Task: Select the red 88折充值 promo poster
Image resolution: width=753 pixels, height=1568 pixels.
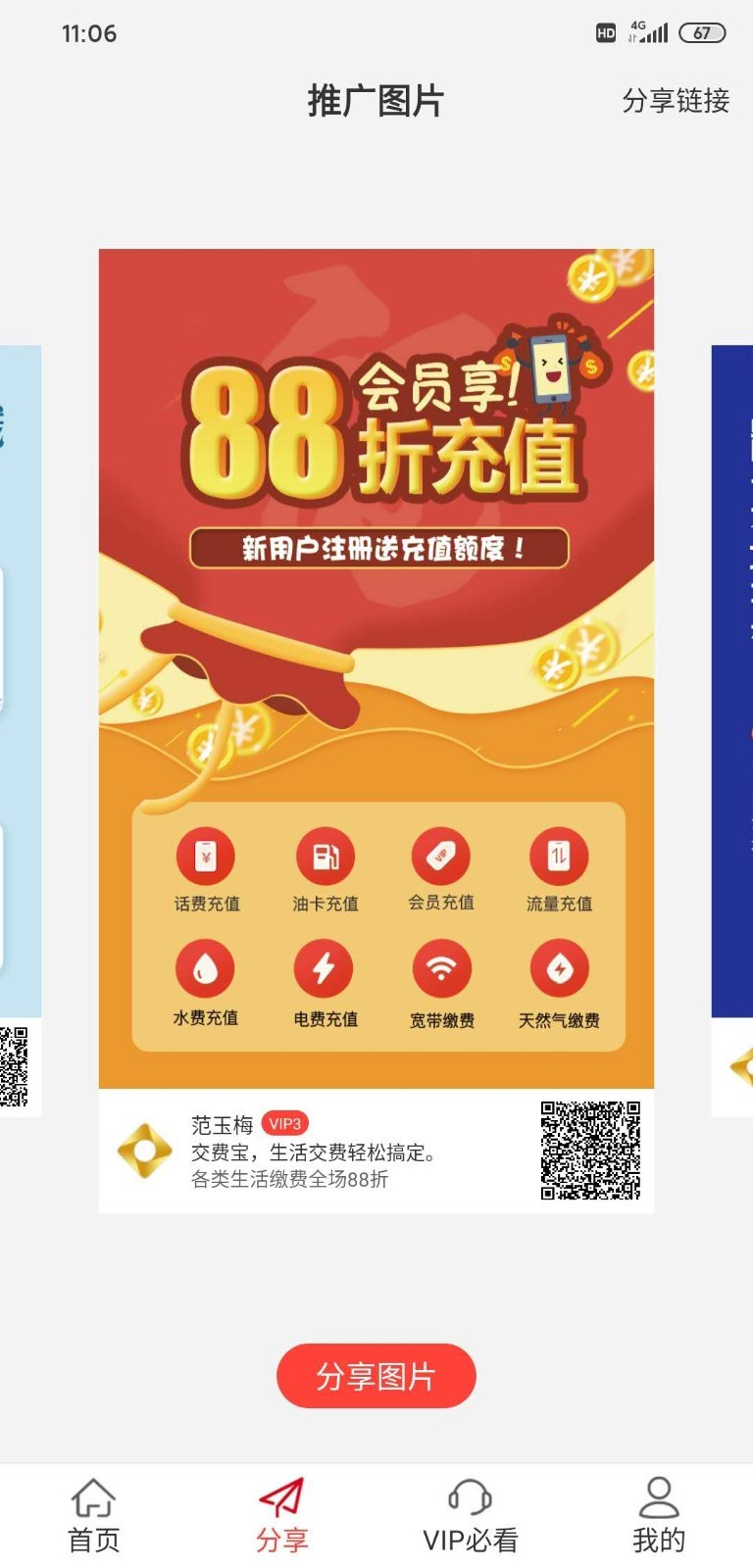Action: click(376, 666)
